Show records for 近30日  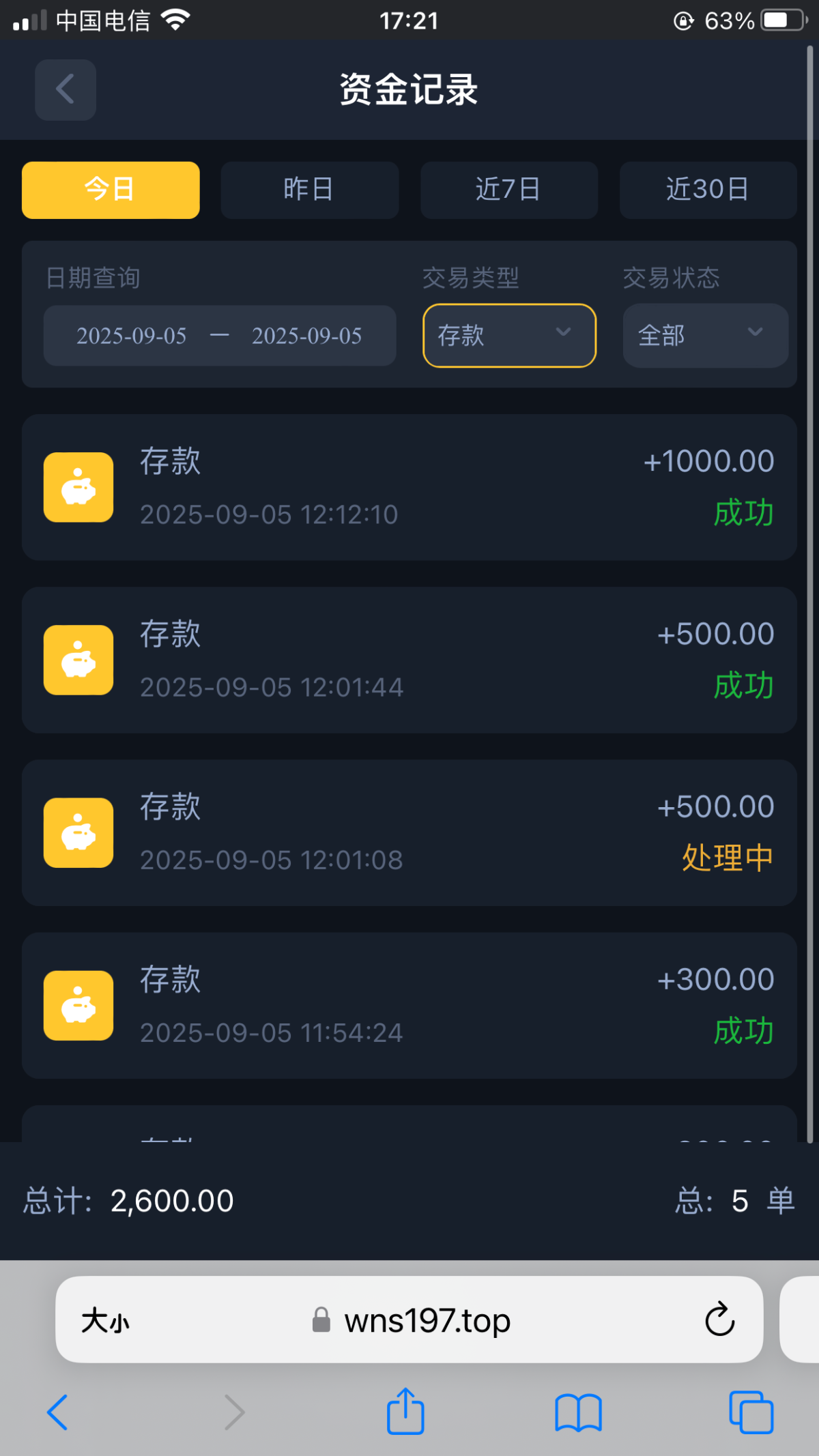pyautogui.click(x=708, y=190)
